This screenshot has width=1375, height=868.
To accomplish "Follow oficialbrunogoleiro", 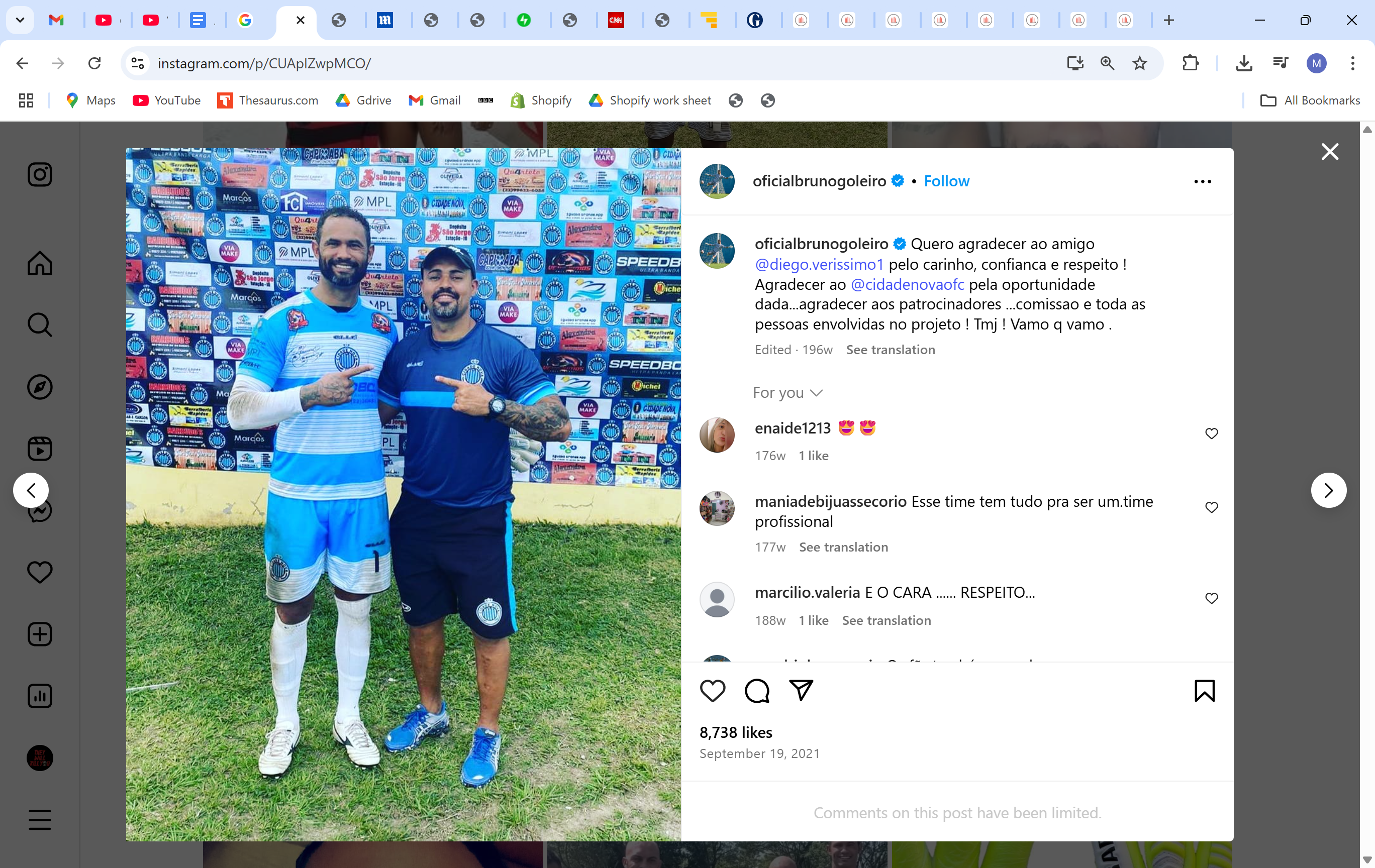I will point(946,181).
